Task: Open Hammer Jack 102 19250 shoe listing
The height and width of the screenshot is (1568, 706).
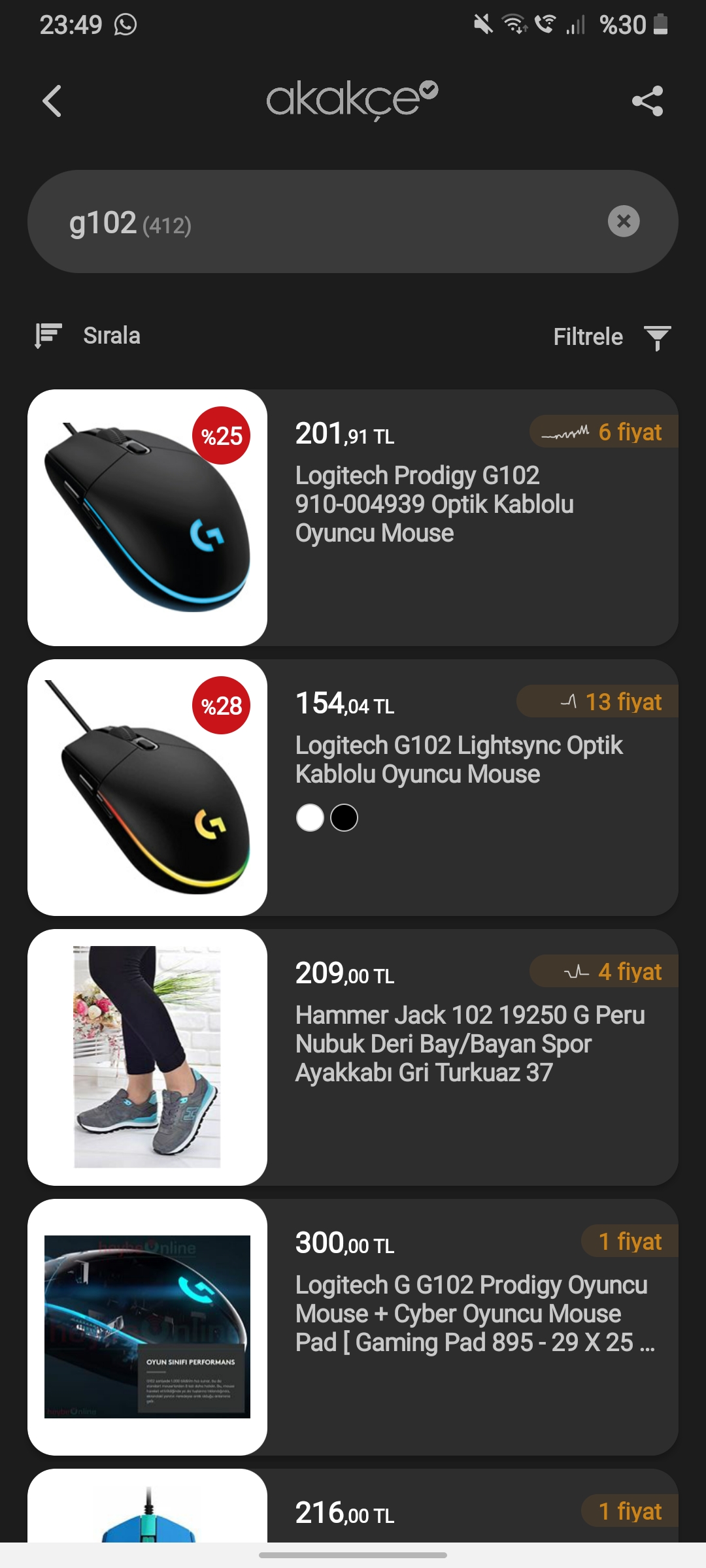Action: (x=469, y=1043)
